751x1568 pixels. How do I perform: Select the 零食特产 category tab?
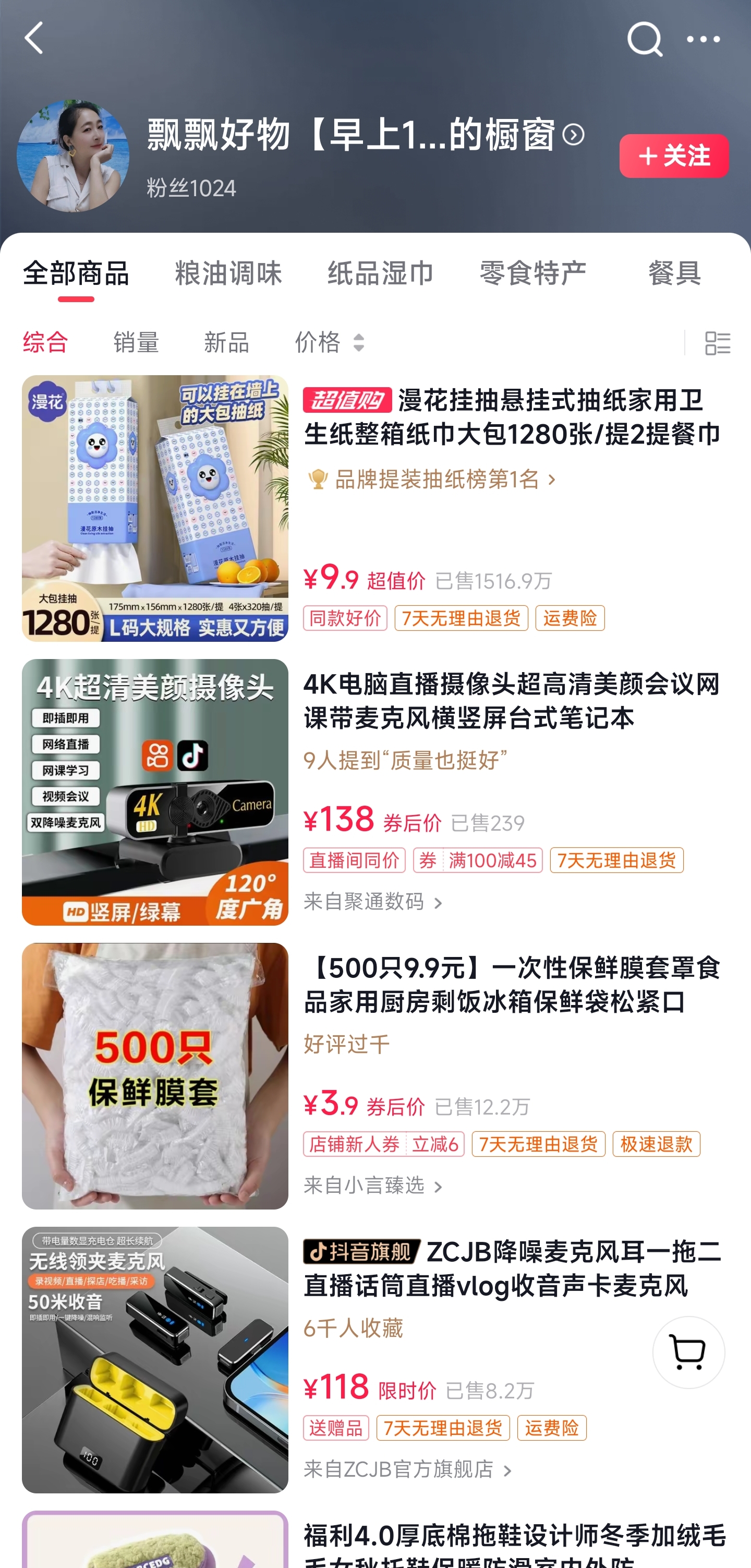532,273
